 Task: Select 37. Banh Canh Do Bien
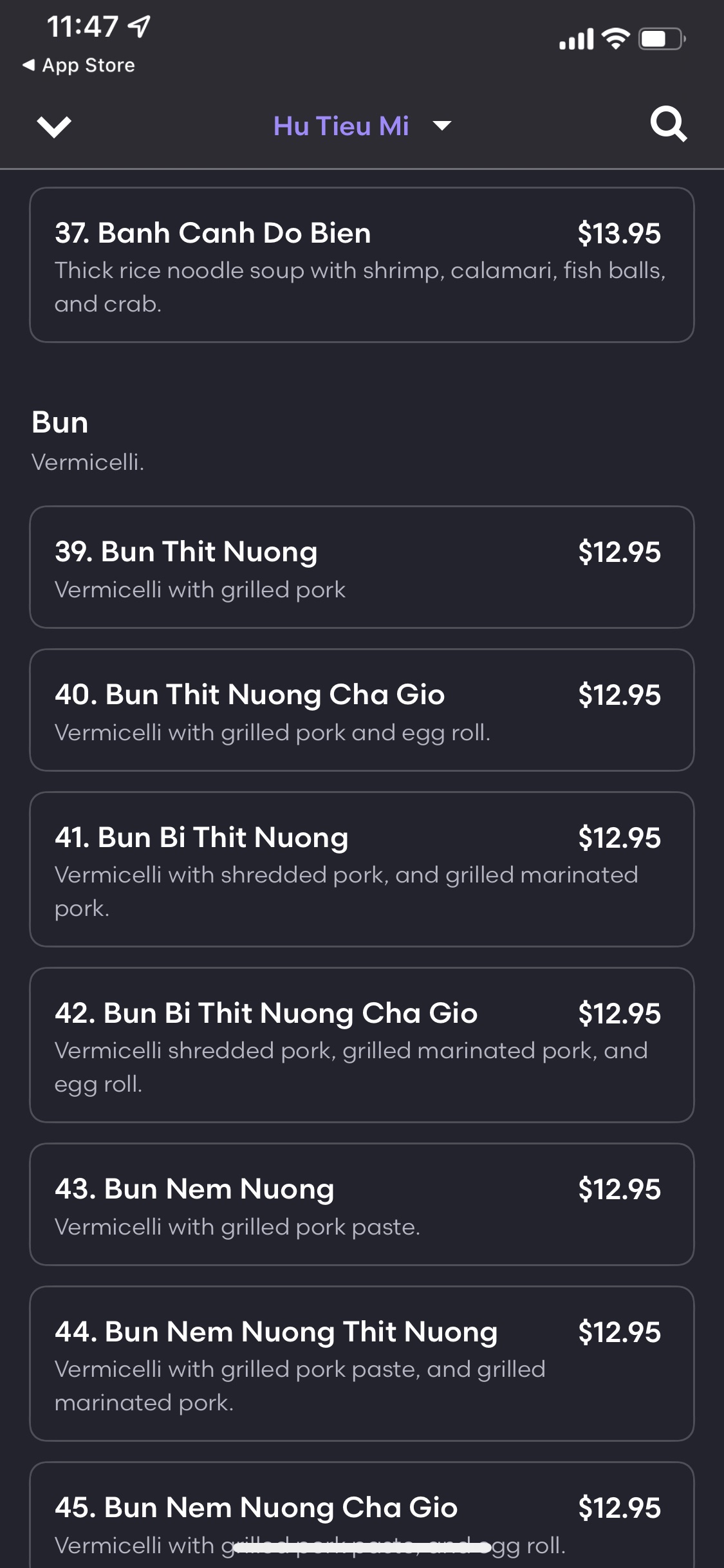point(362,265)
